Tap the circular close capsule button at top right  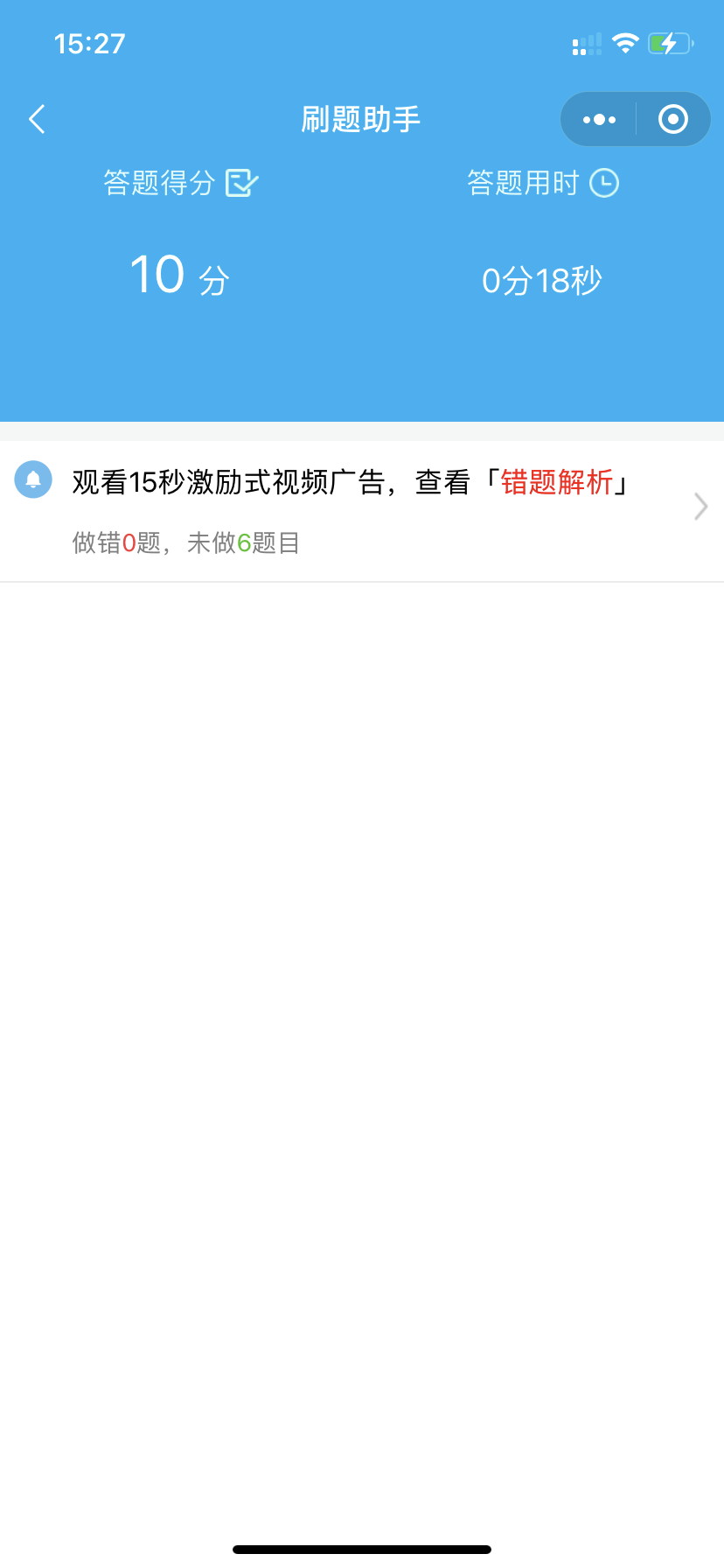pyautogui.click(x=672, y=118)
